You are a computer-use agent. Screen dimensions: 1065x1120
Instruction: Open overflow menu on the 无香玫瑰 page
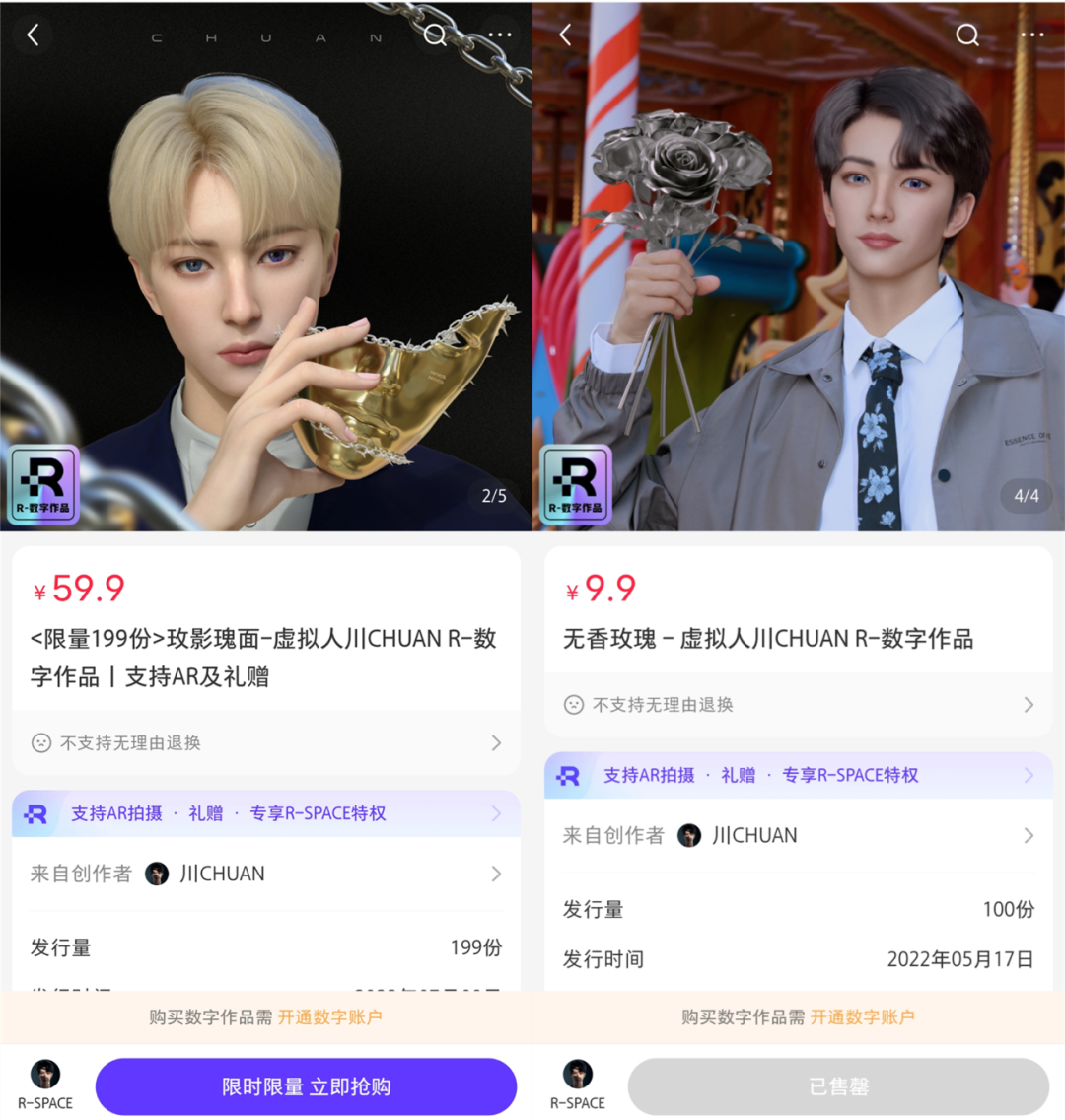coord(1032,35)
